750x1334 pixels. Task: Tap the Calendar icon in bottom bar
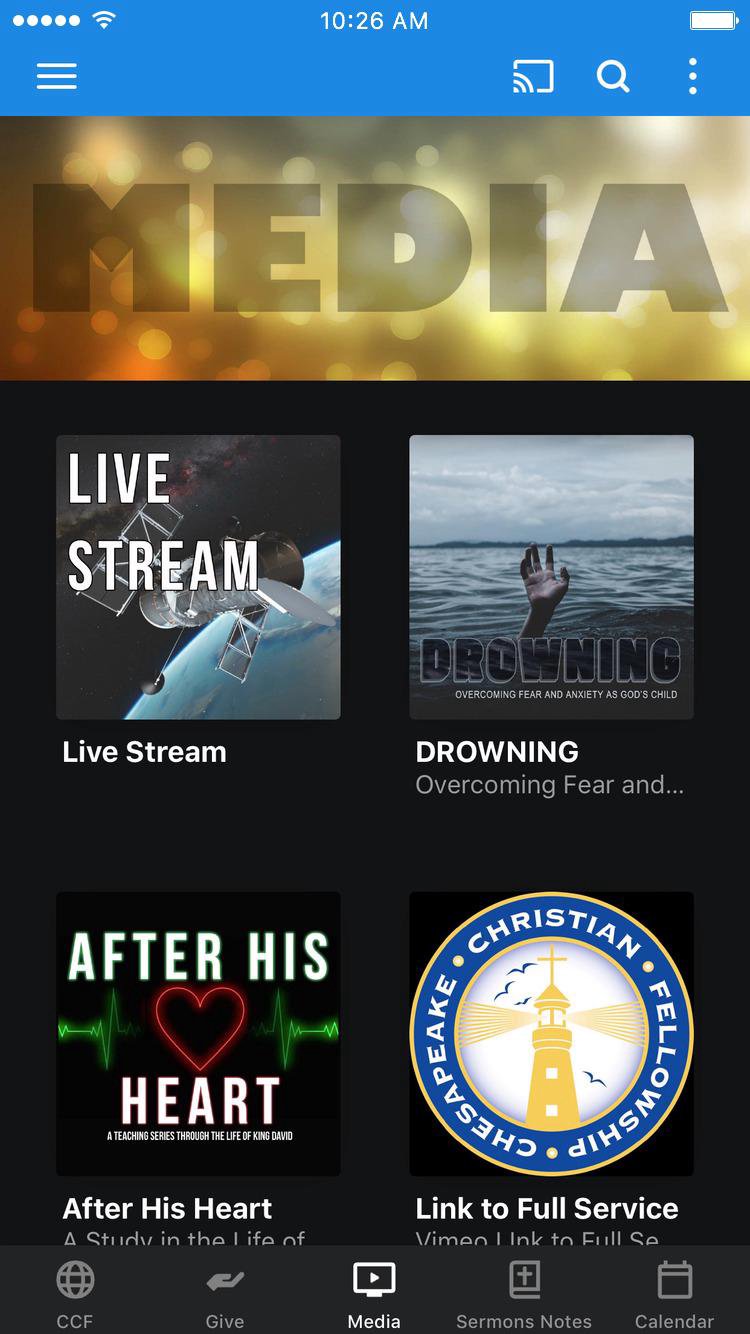(673, 1278)
